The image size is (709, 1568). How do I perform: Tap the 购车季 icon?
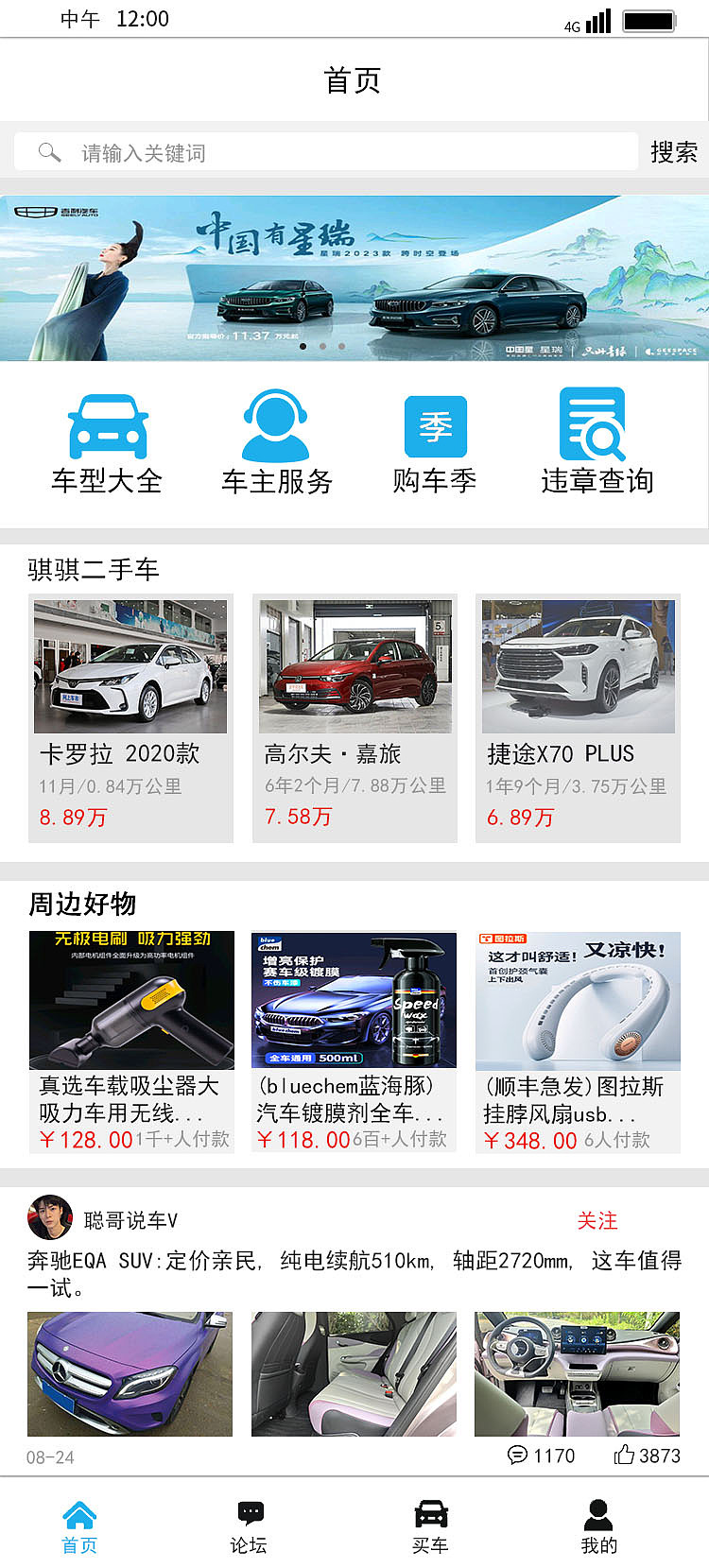click(434, 425)
